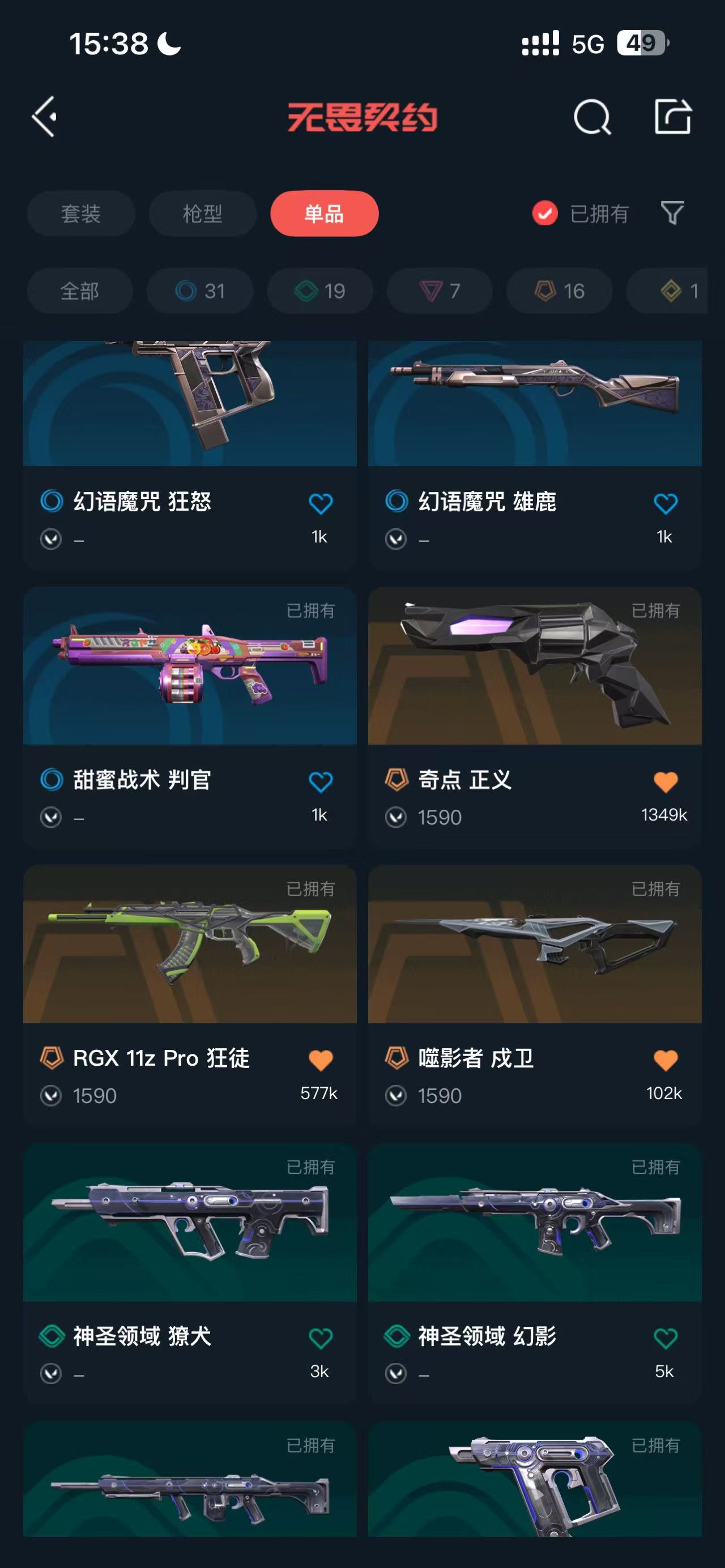Switch to the 枪型 tab

[203, 213]
